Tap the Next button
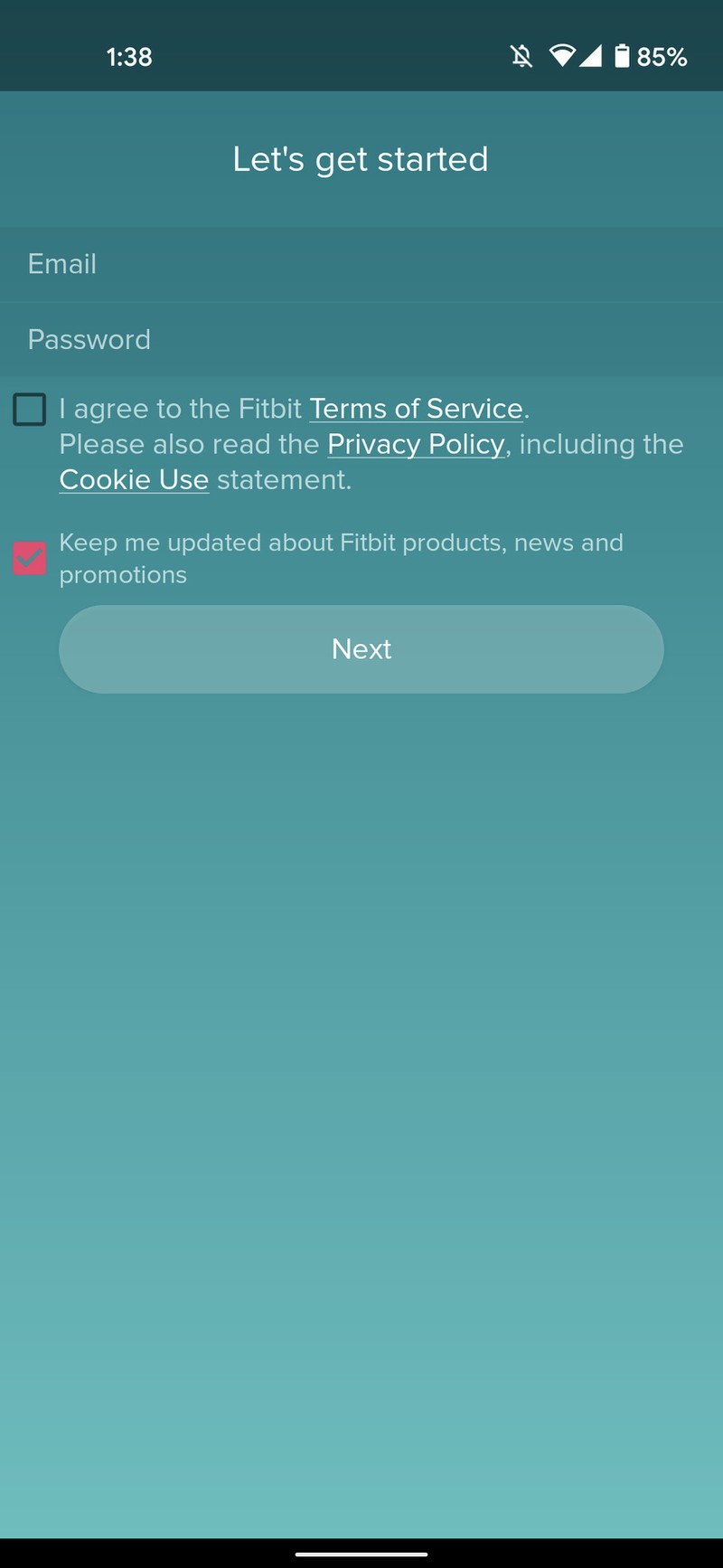723x1568 pixels. (x=361, y=649)
